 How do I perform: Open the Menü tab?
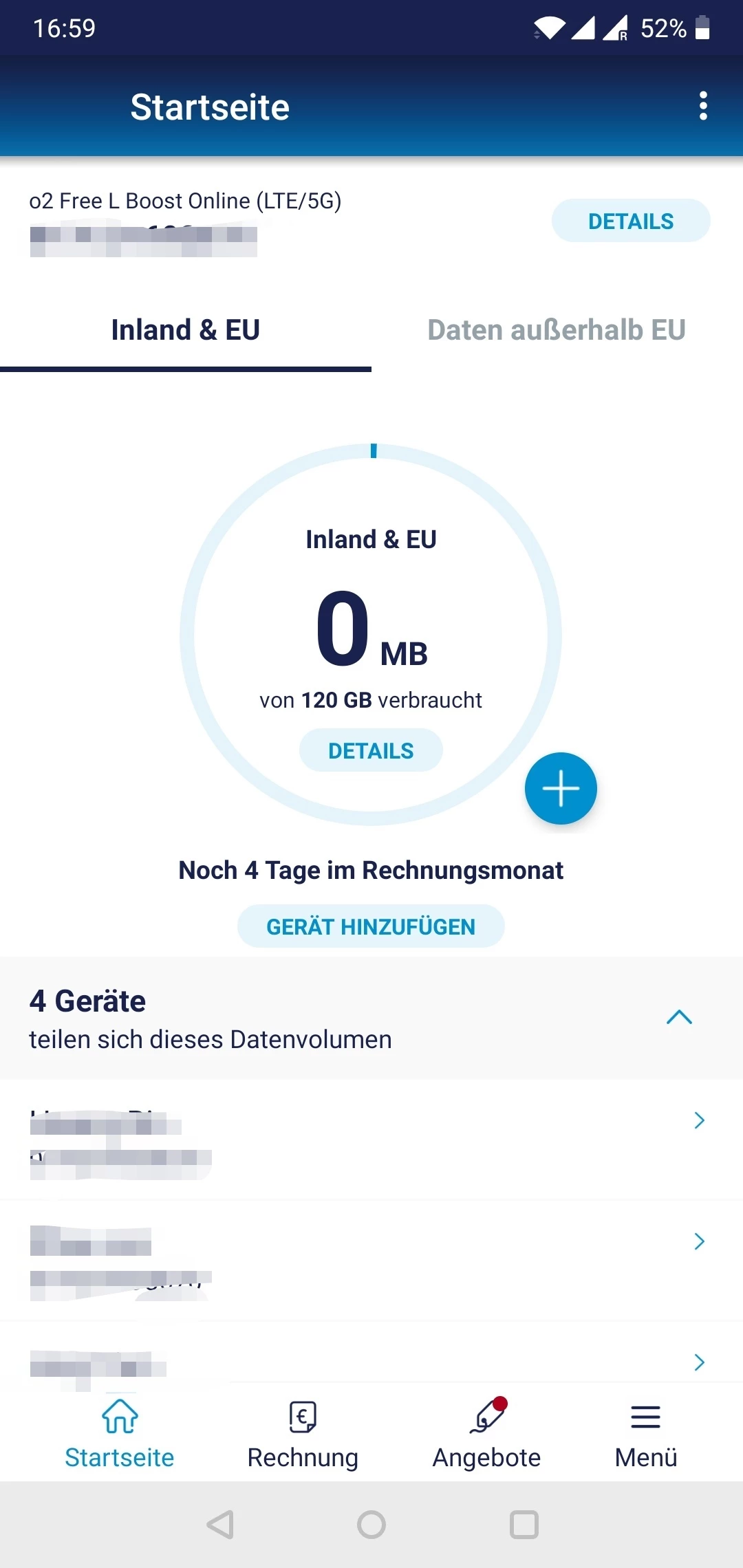coord(645,1434)
